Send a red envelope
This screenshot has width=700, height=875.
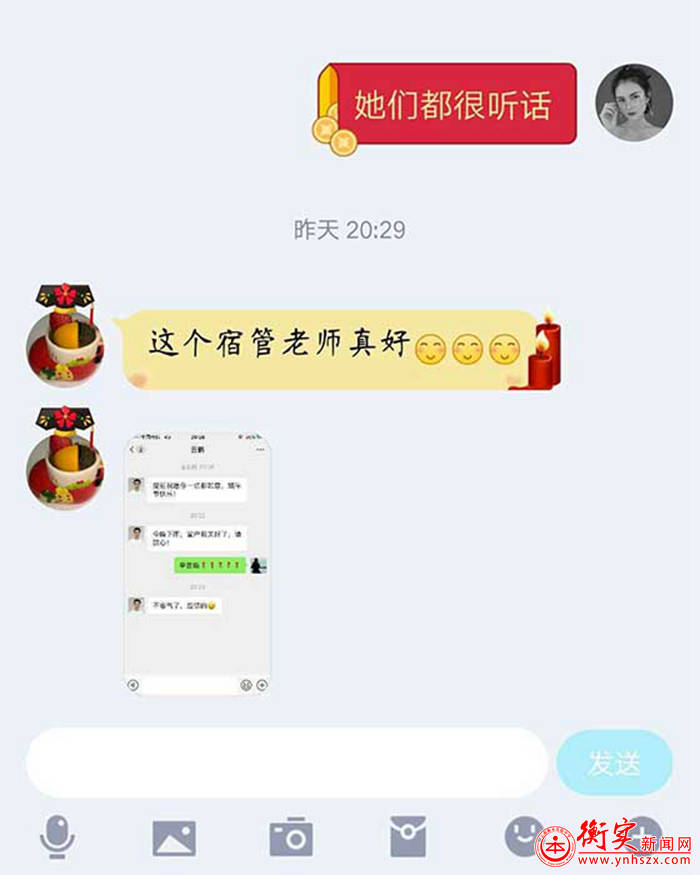tap(408, 836)
